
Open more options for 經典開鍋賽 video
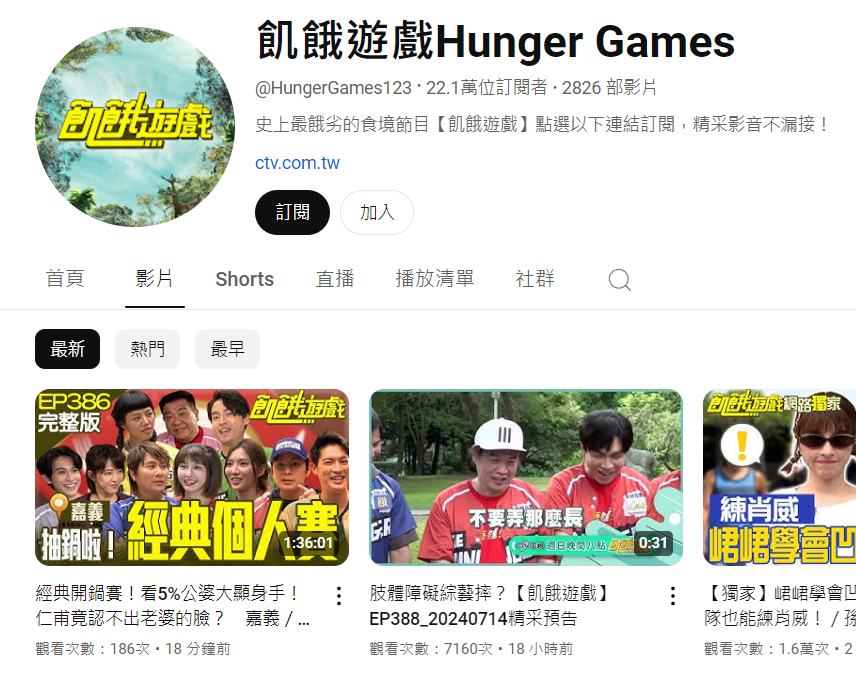click(x=339, y=596)
